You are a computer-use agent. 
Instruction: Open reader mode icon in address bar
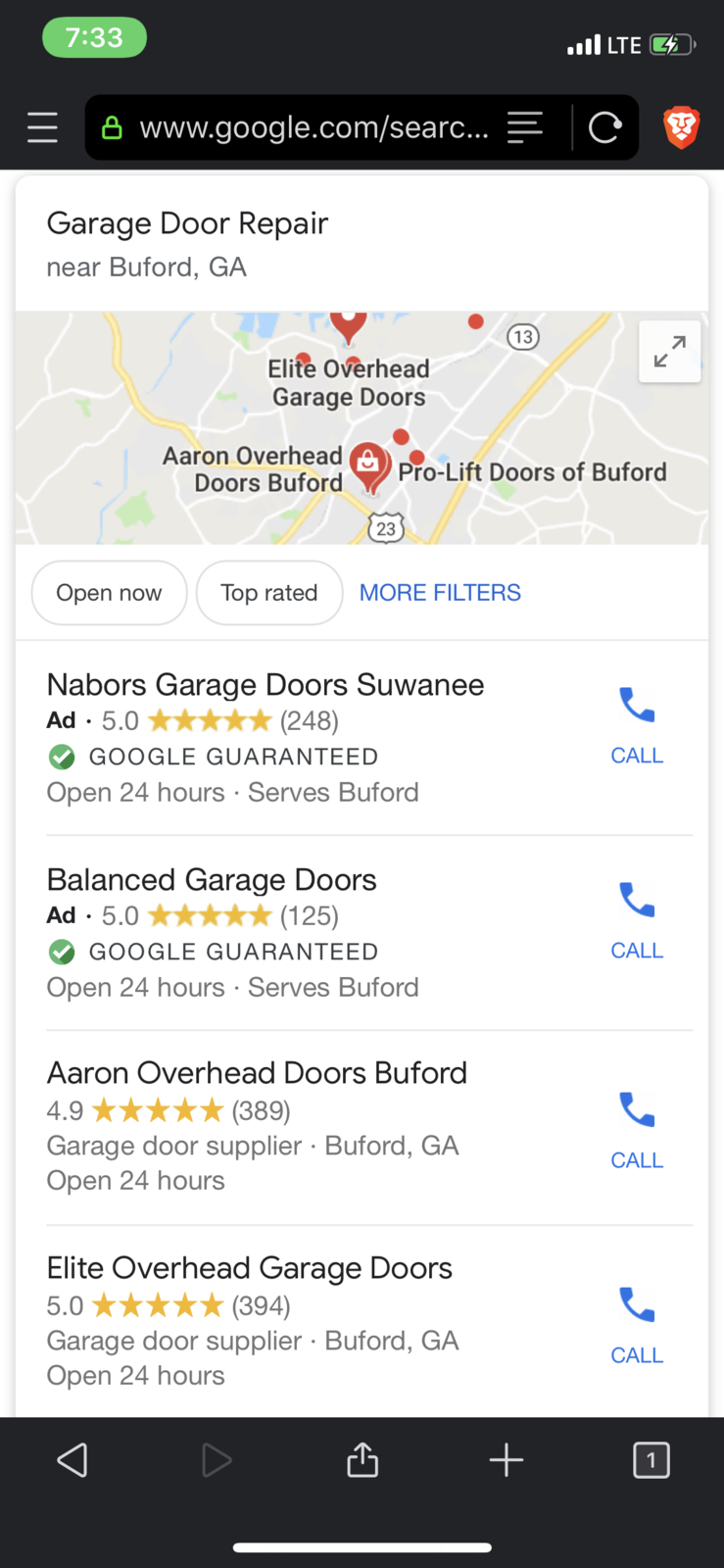[x=525, y=127]
